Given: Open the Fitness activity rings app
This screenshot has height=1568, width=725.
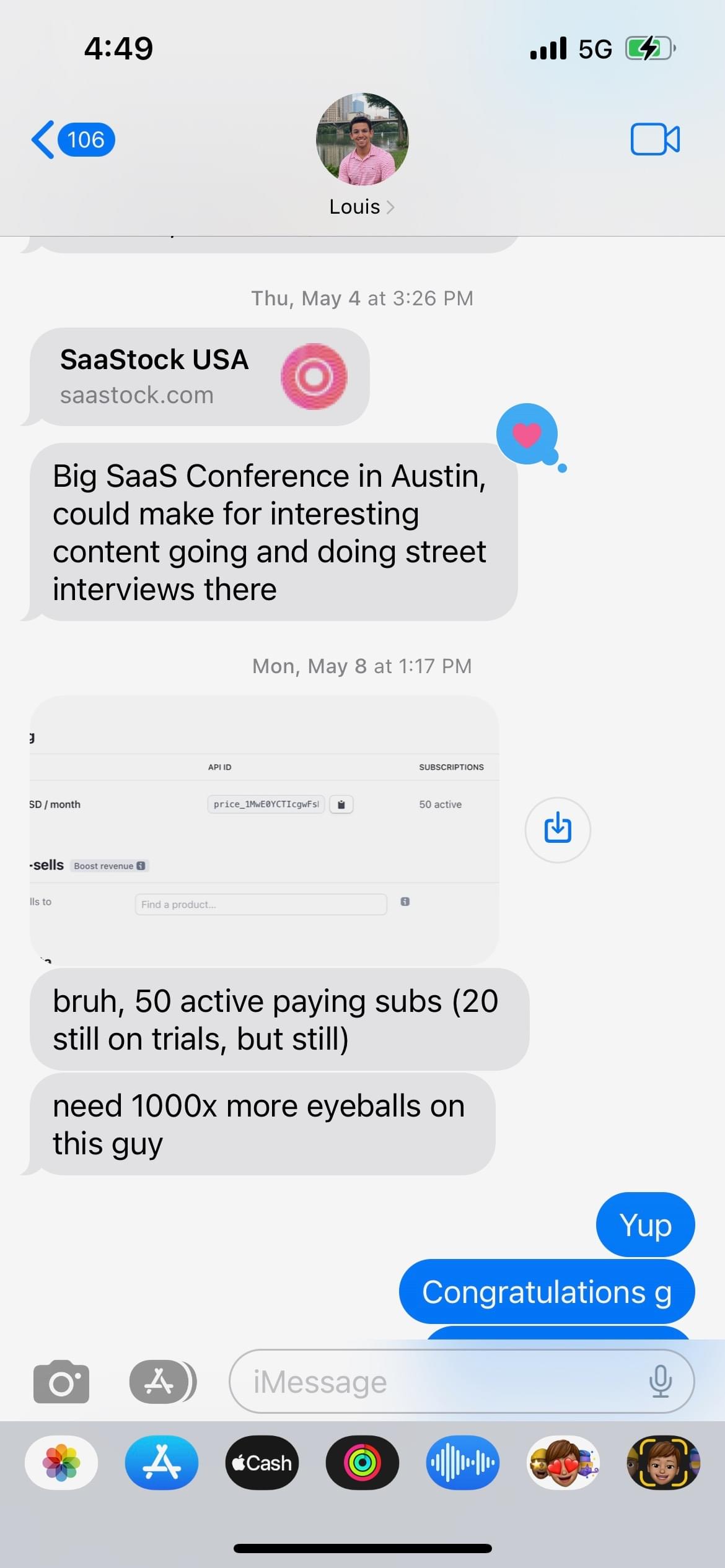Looking at the screenshot, I should (x=362, y=1463).
